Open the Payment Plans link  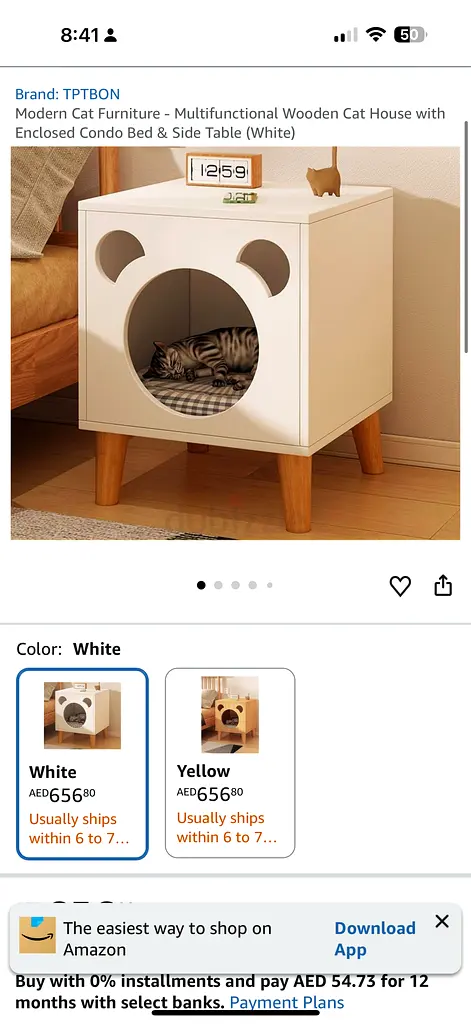287,1002
